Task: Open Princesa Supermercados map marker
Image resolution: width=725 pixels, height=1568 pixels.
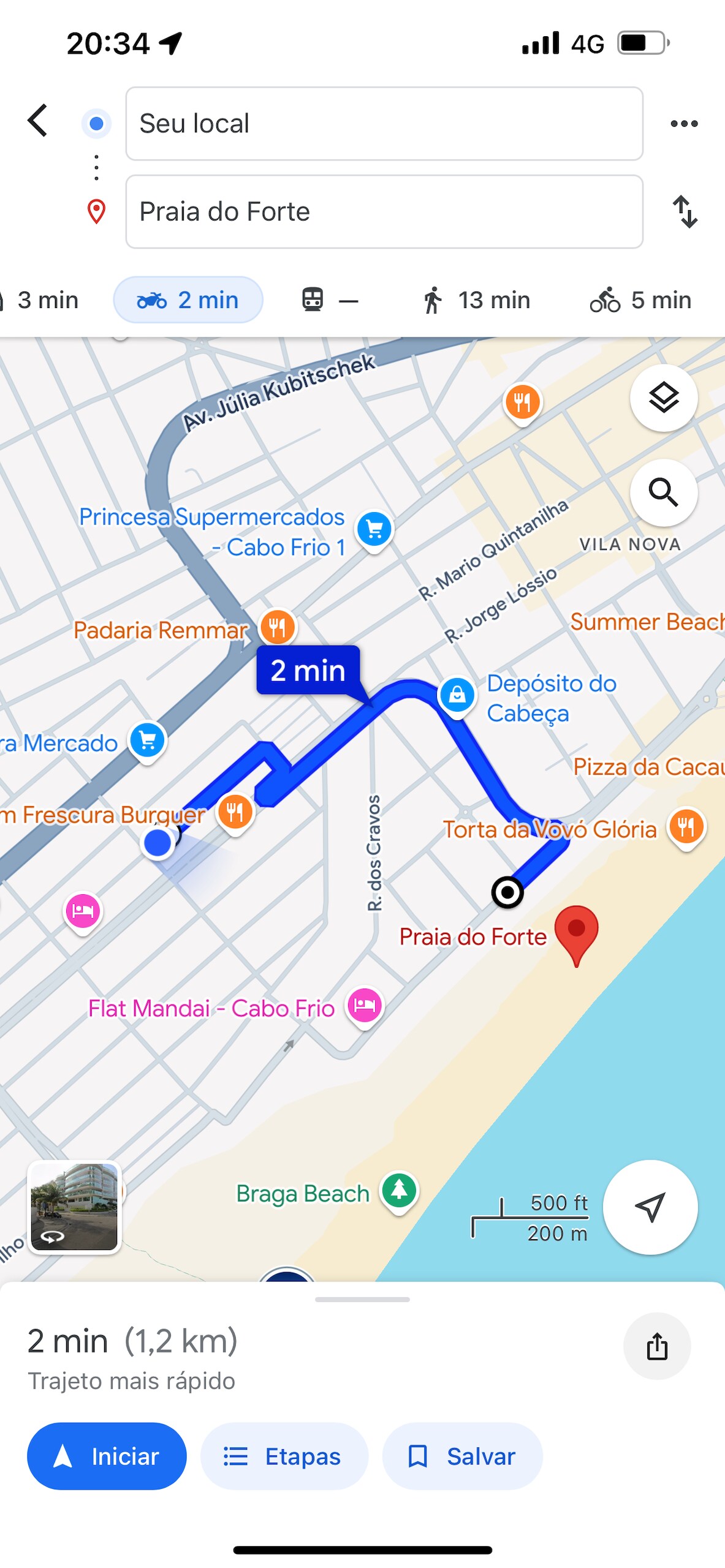Action: coord(374,529)
